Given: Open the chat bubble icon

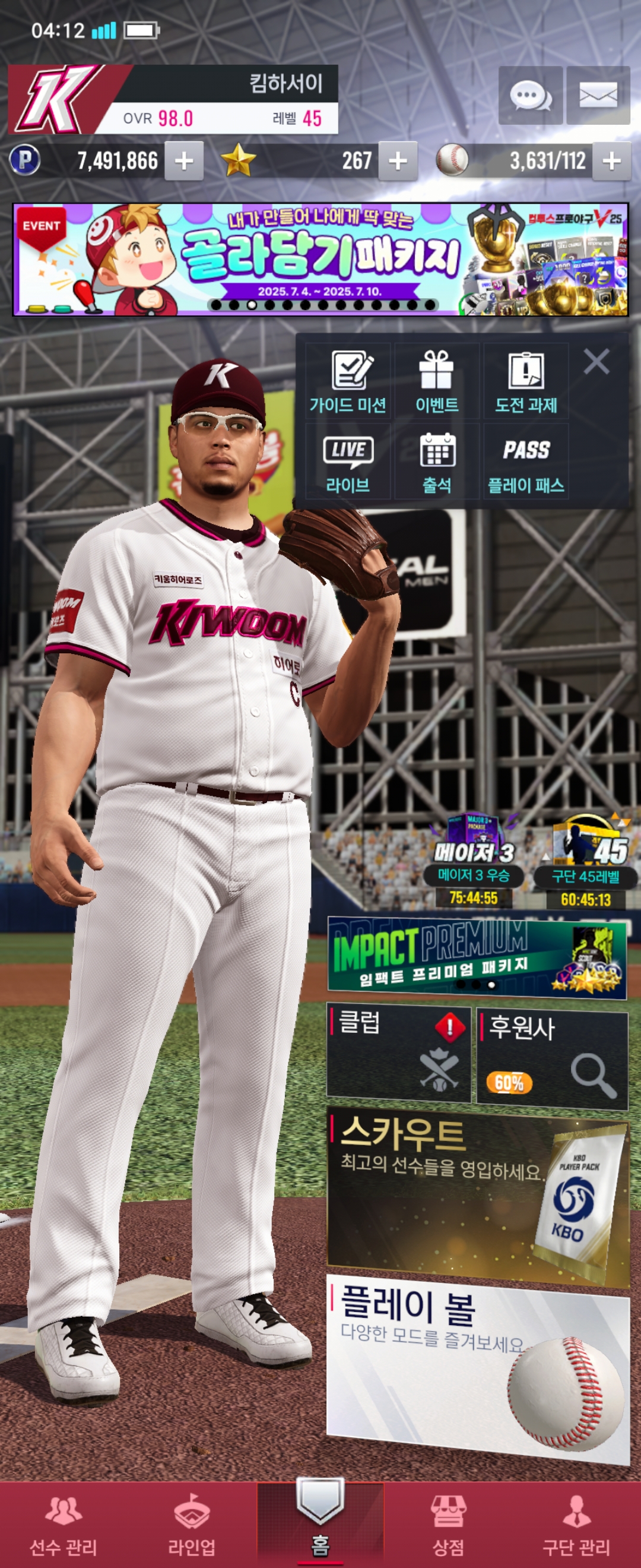Looking at the screenshot, I should (529, 96).
